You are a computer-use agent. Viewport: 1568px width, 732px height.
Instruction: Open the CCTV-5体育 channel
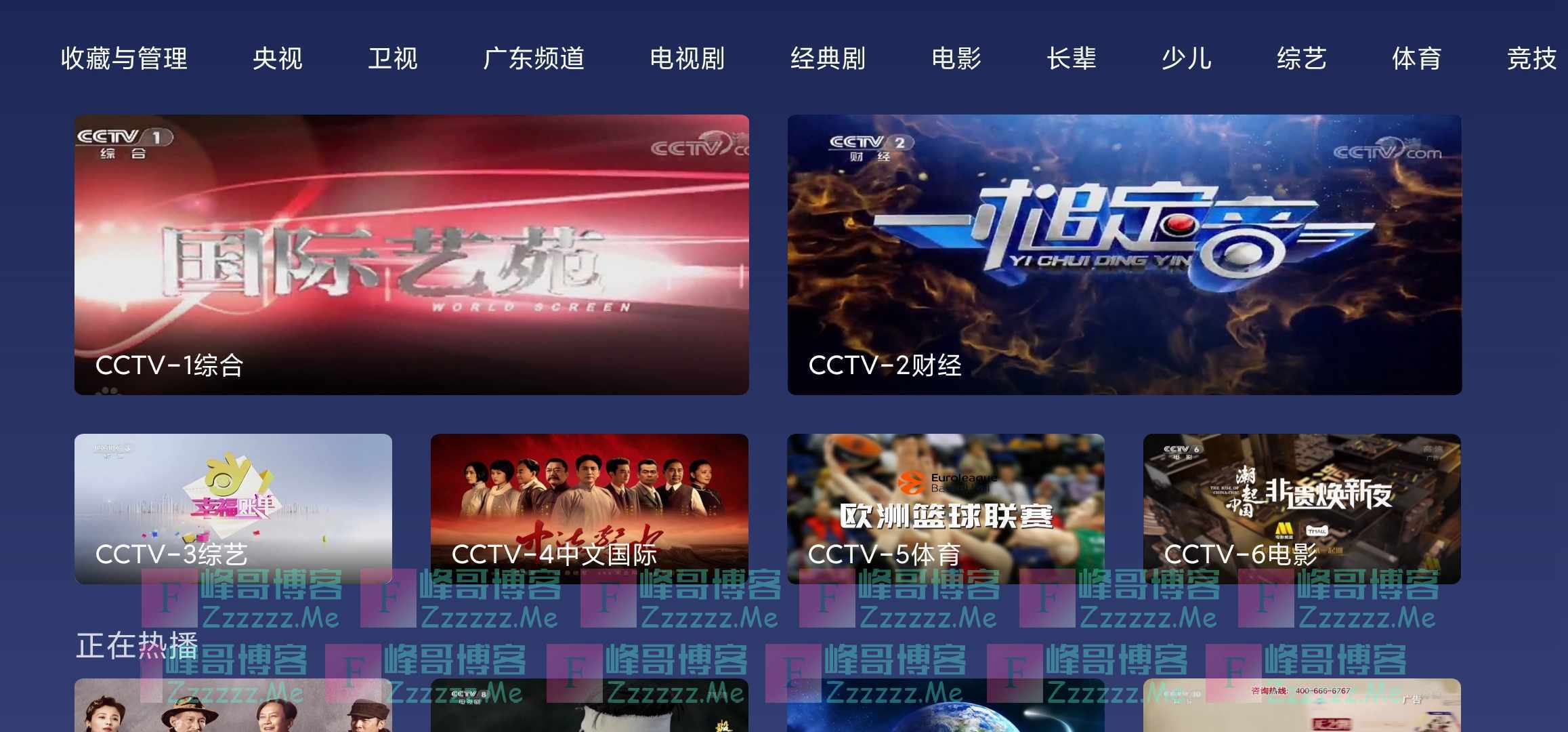click(x=946, y=508)
